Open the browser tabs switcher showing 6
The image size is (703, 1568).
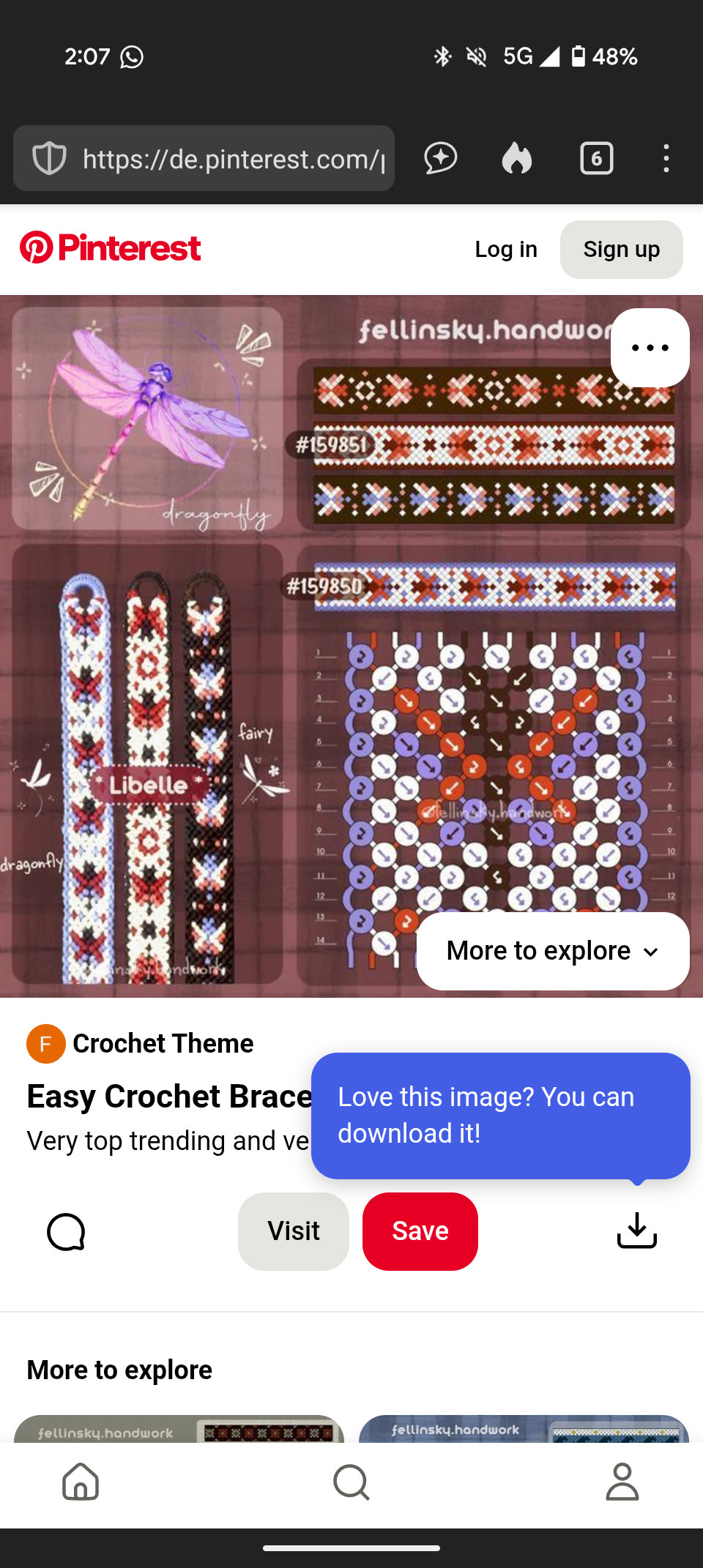(596, 159)
